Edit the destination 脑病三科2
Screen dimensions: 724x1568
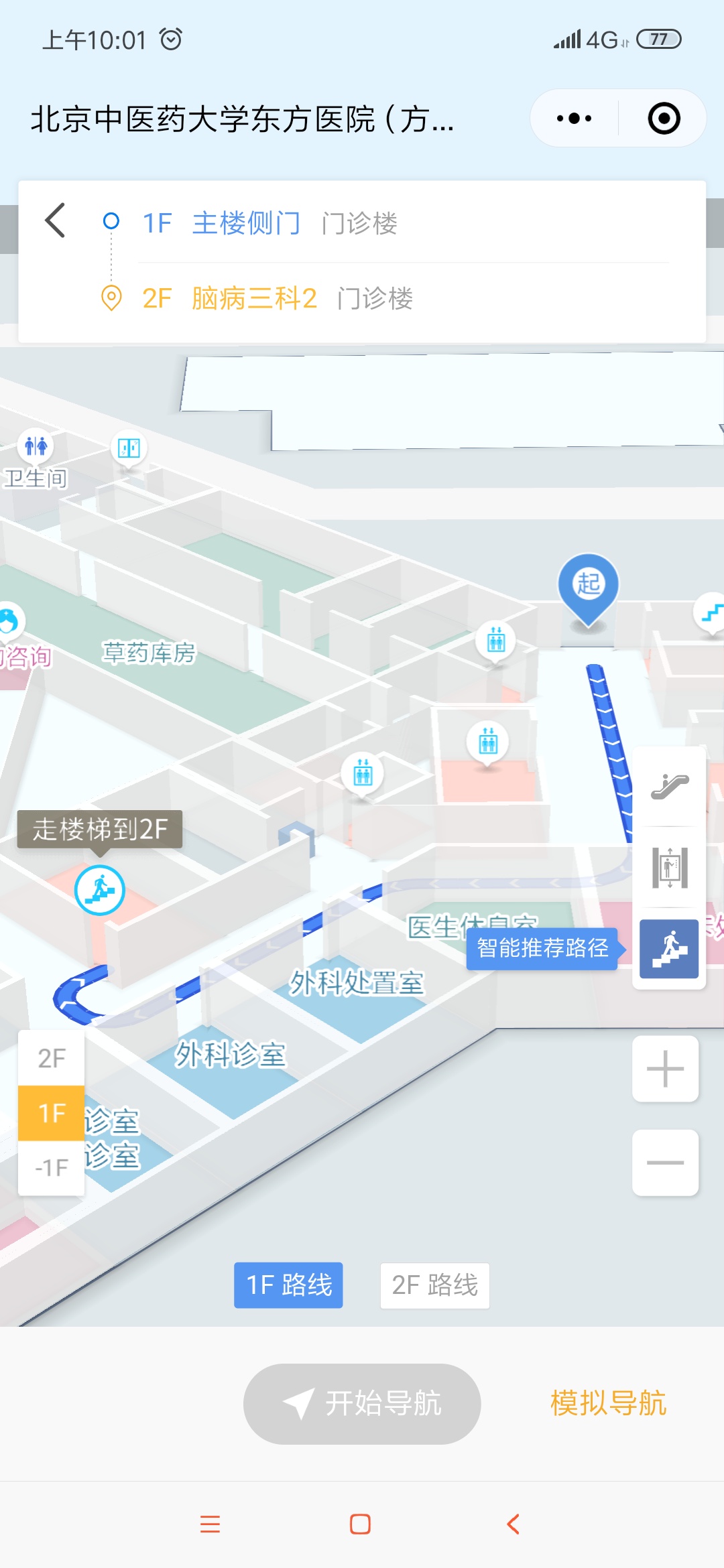pyautogui.click(x=254, y=298)
